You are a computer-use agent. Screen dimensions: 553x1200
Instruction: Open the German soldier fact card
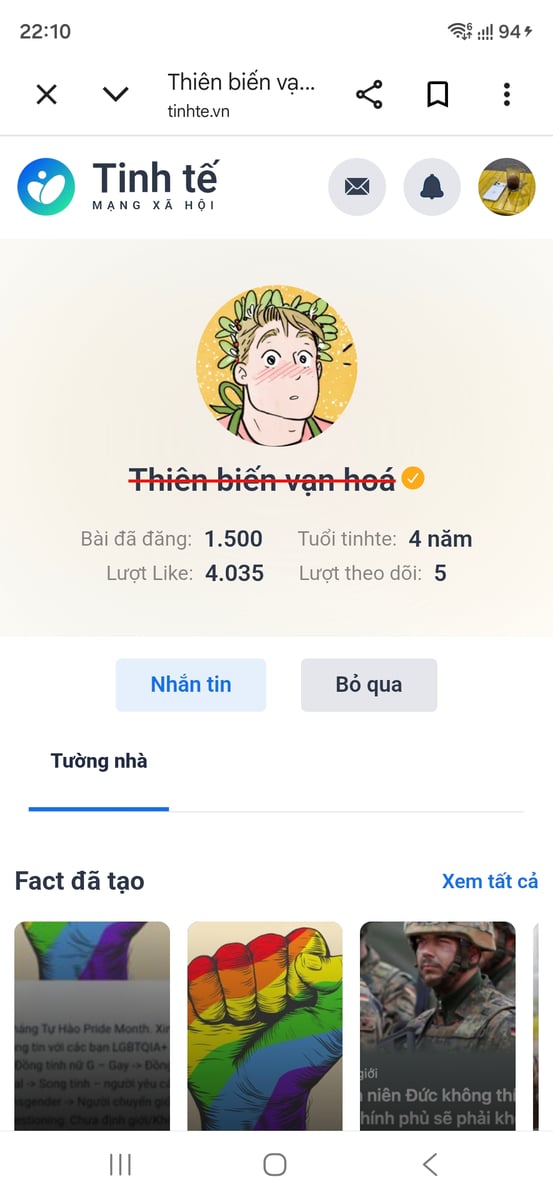click(438, 1026)
